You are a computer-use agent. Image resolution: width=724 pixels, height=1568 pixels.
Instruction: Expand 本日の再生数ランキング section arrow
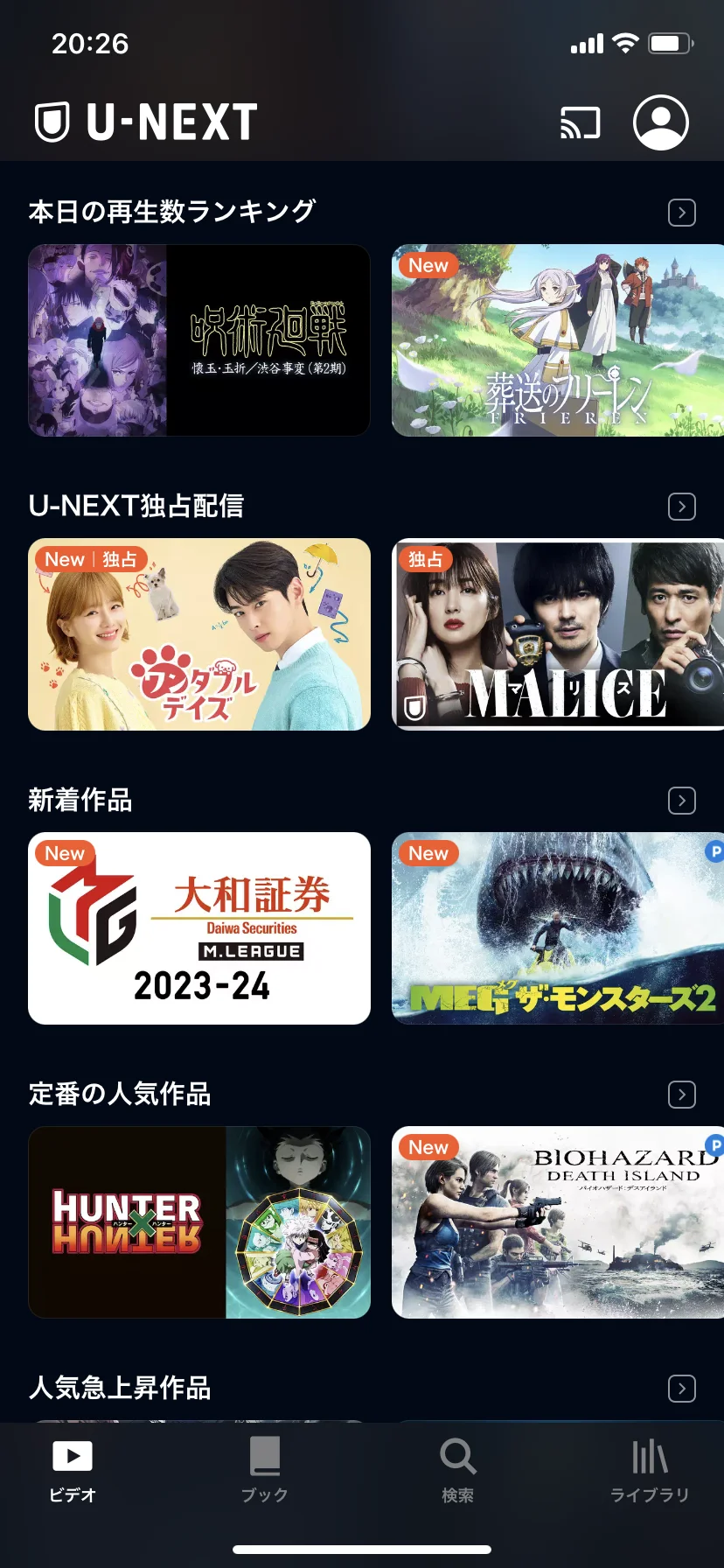pyautogui.click(x=681, y=213)
